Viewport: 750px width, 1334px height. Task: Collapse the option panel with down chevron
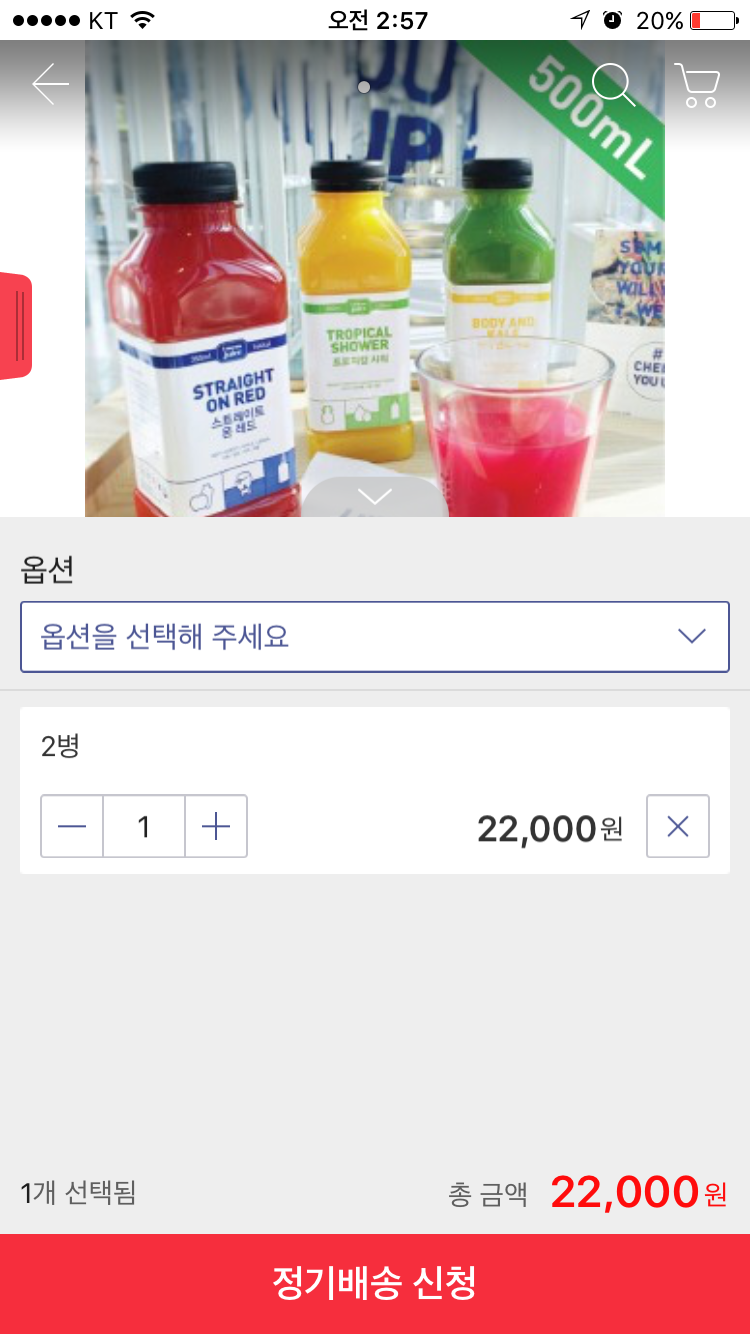tap(375, 497)
